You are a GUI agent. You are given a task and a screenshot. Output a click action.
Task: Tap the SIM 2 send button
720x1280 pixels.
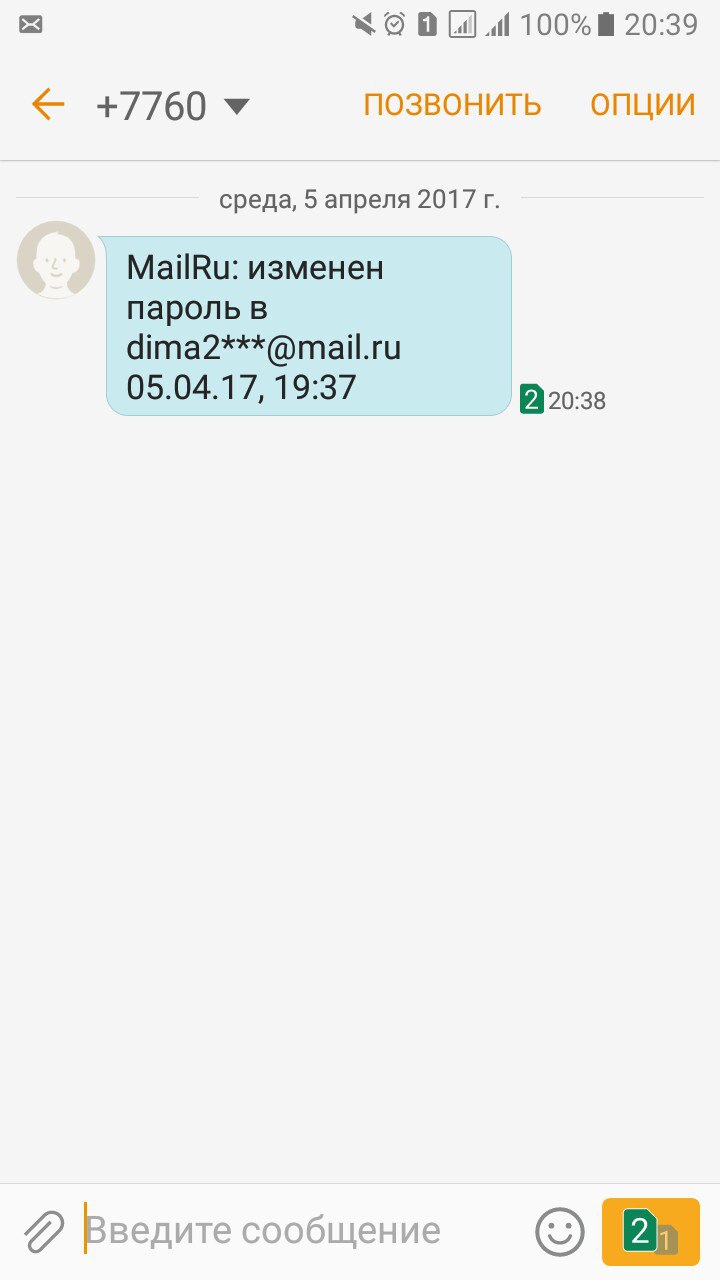651,1231
